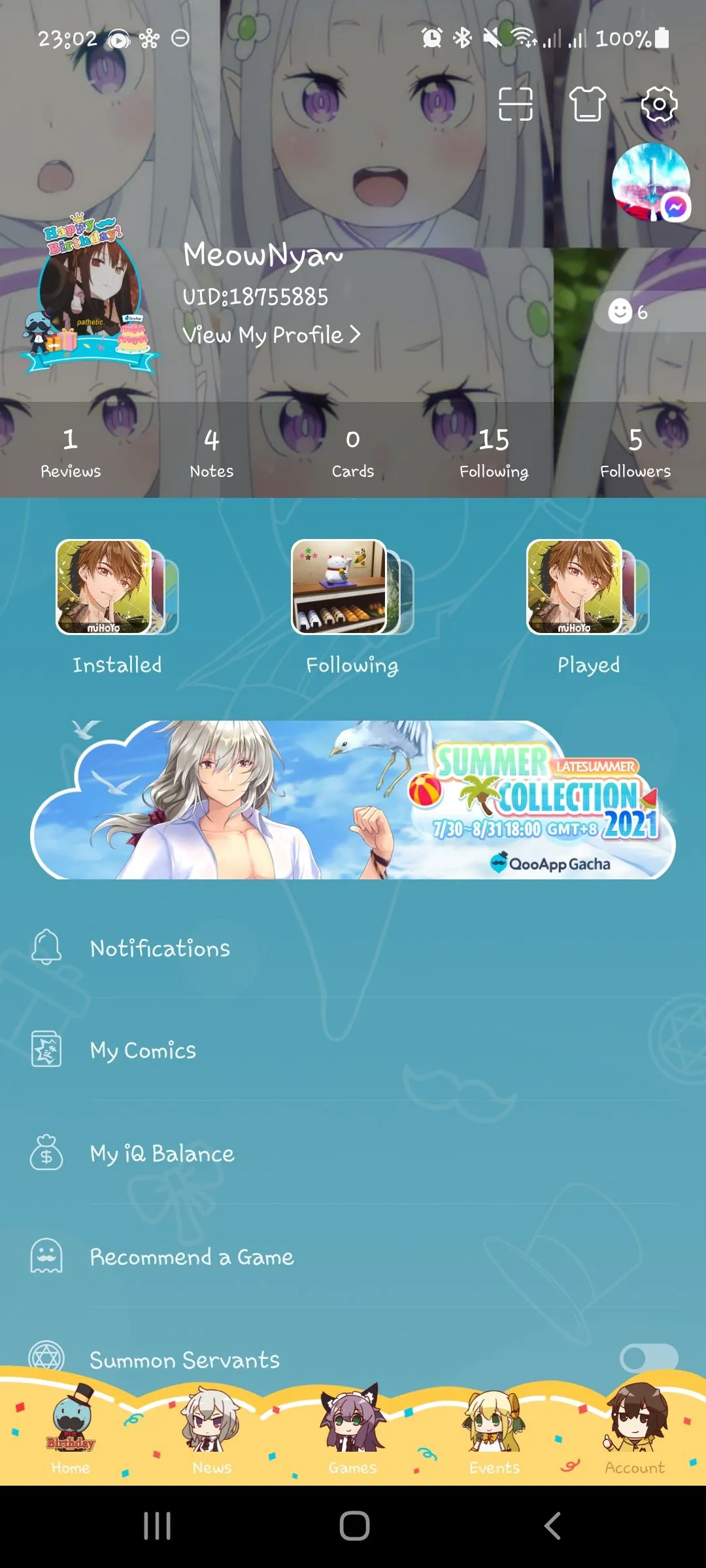Open Played games
Viewport: 706px width, 1568px height.
pyautogui.click(x=588, y=604)
